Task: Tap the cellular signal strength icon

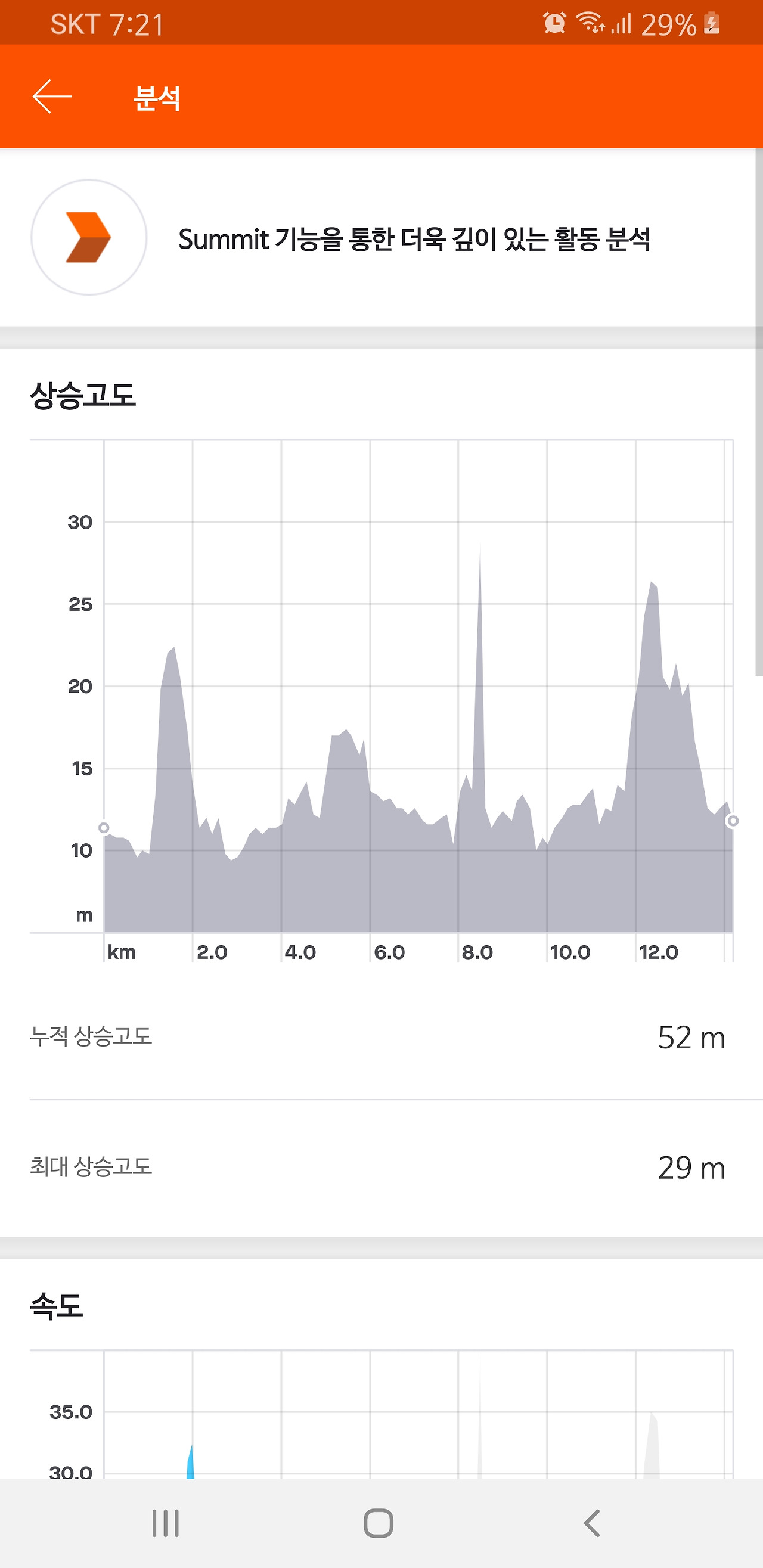Action: [621, 23]
